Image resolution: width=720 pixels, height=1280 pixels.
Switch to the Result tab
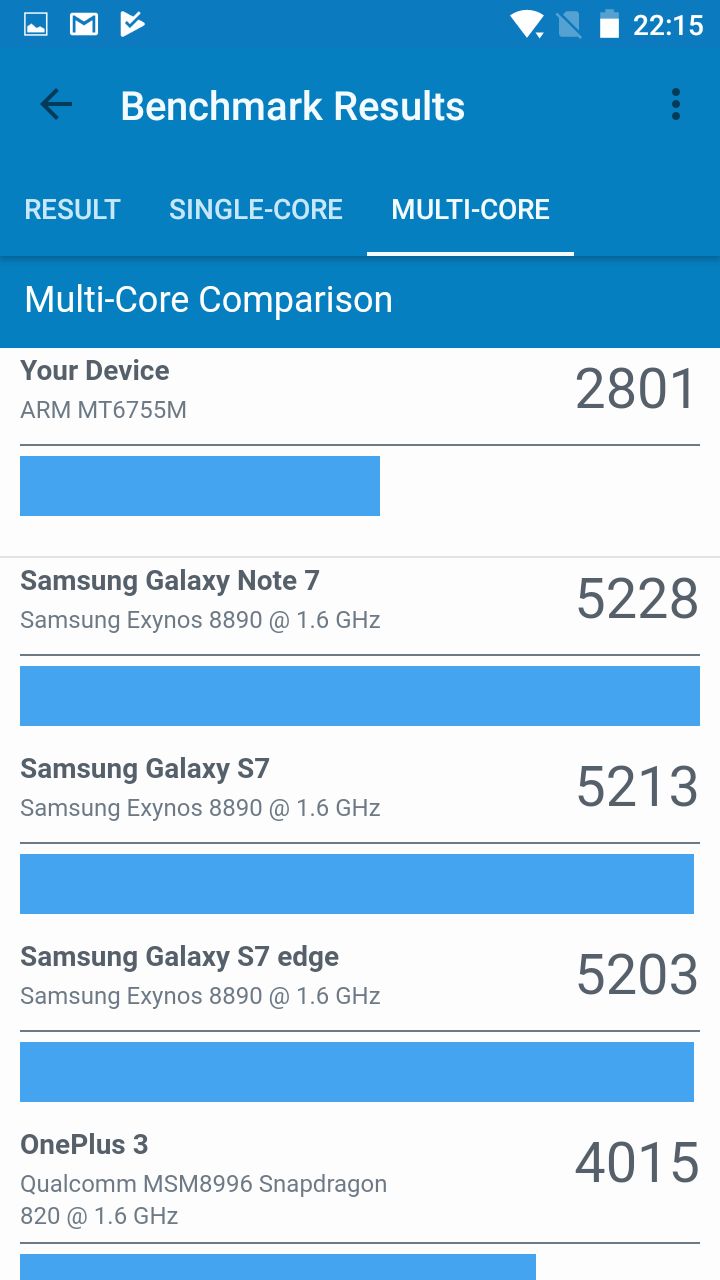[x=72, y=210]
